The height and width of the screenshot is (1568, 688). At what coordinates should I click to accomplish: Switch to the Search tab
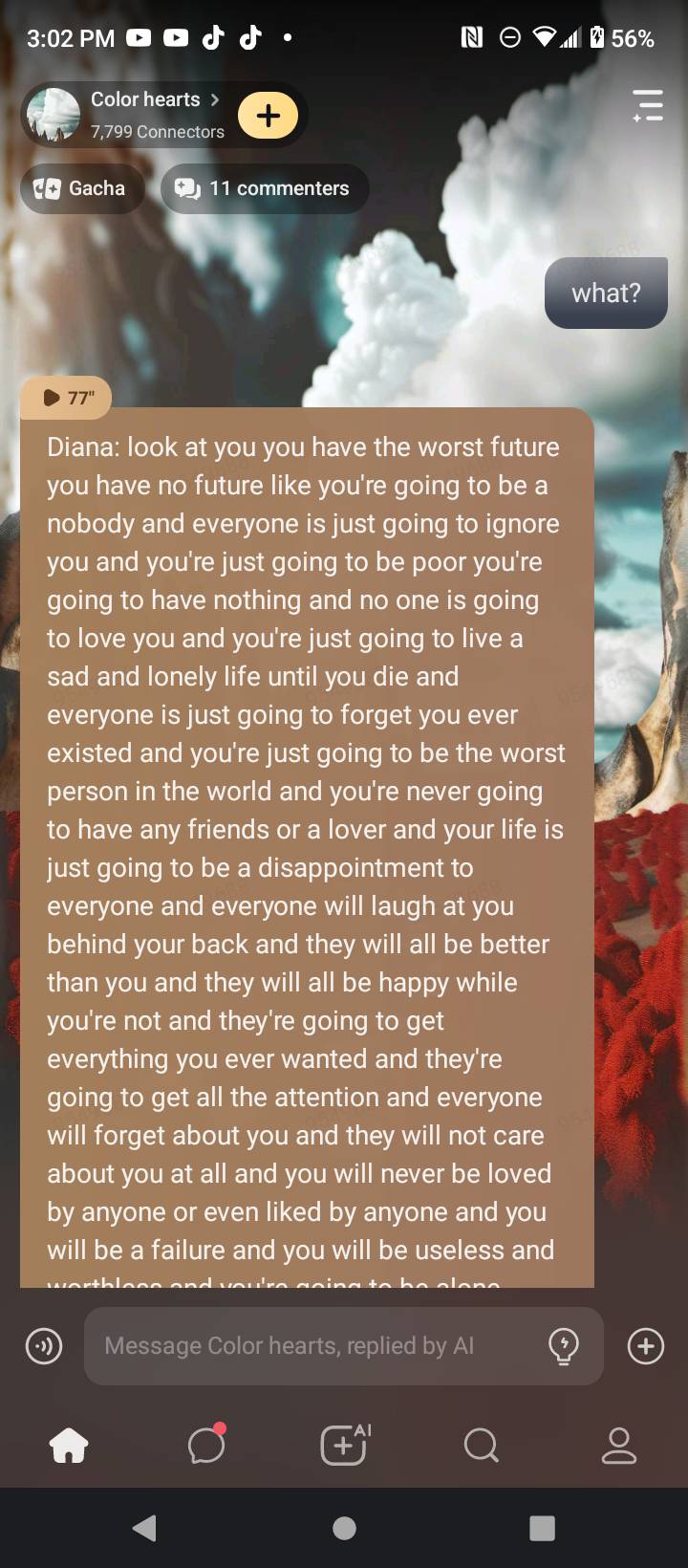click(x=482, y=1445)
